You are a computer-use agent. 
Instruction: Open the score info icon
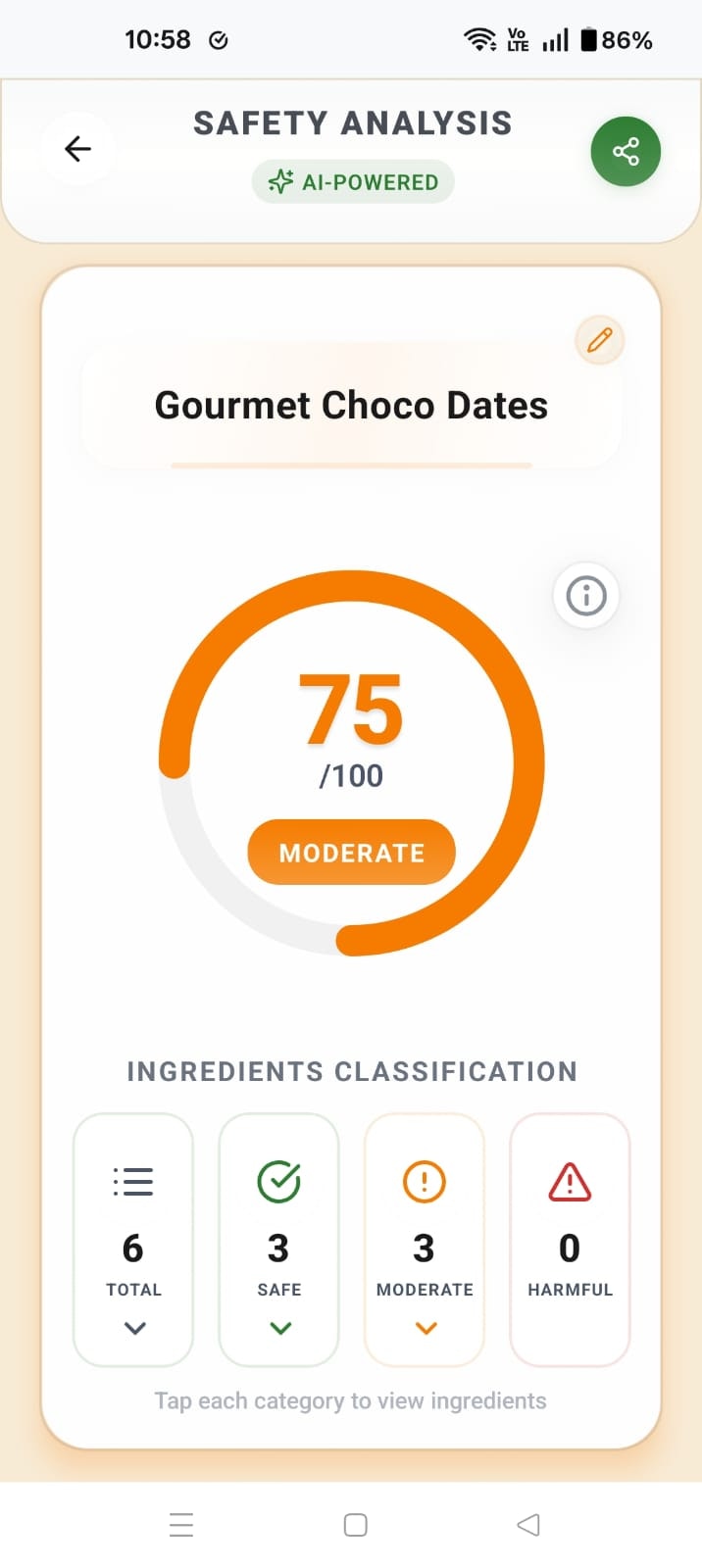pyautogui.click(x=586, y=595)
